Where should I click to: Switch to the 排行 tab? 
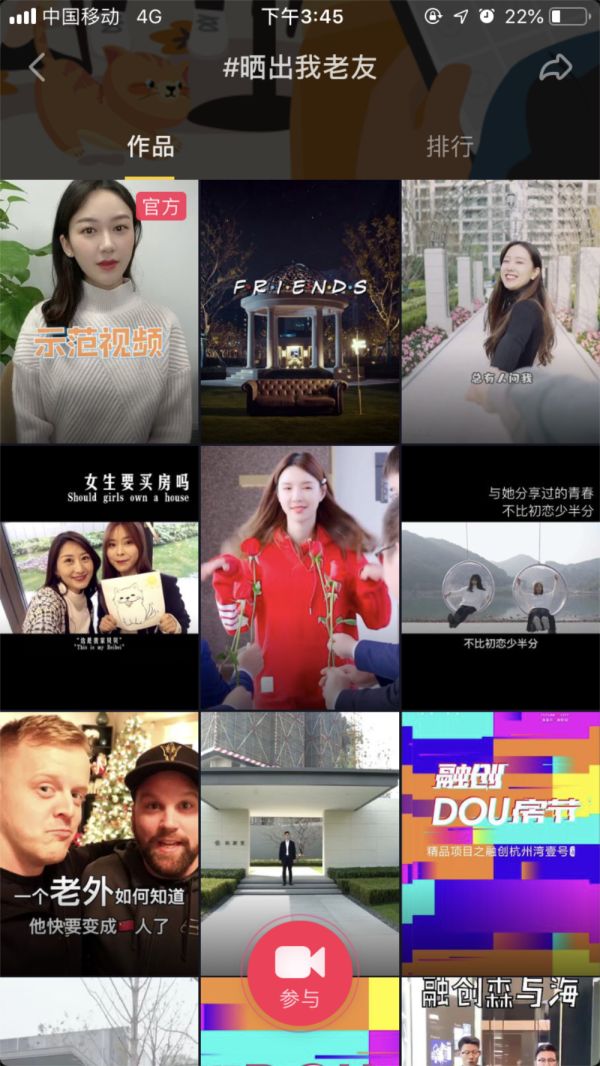450,146
